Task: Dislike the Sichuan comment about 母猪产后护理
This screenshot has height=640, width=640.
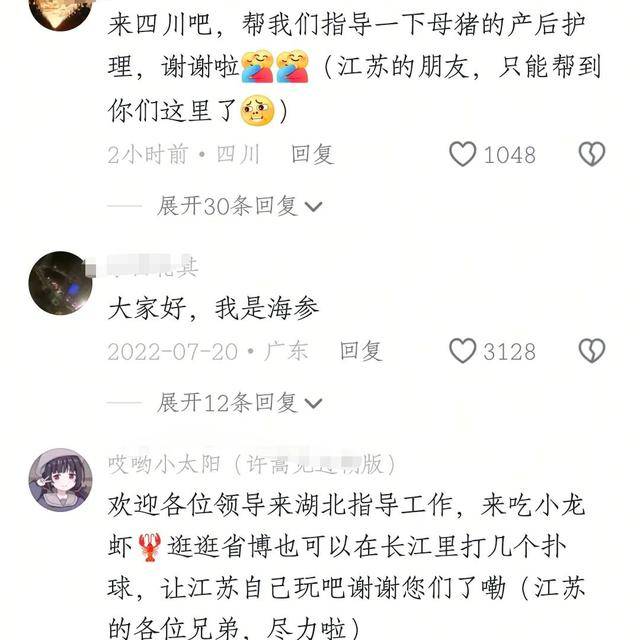Action: tap(592, 154)
